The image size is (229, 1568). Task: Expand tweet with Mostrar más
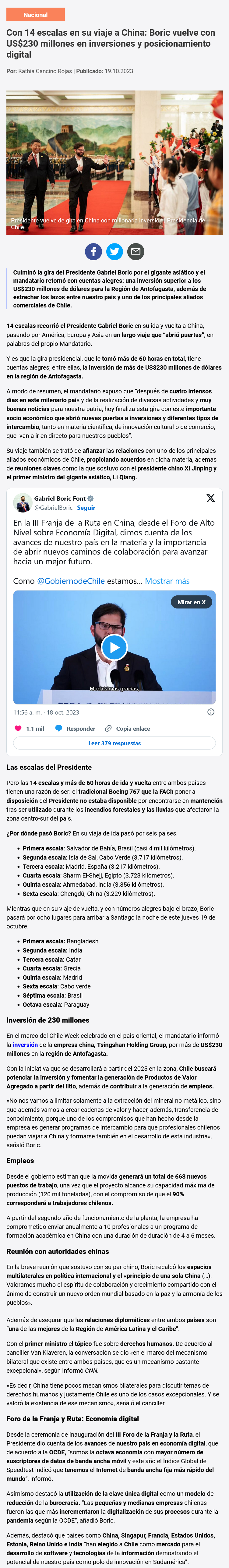[167, 581]
